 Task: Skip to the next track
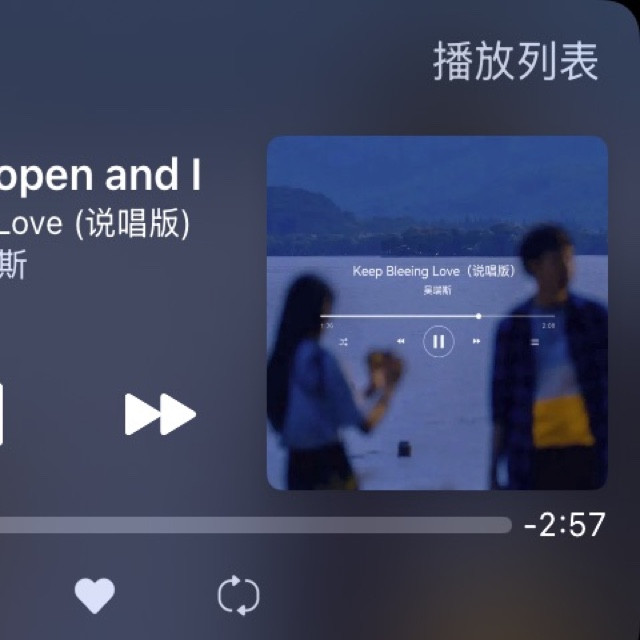(160, 414)
